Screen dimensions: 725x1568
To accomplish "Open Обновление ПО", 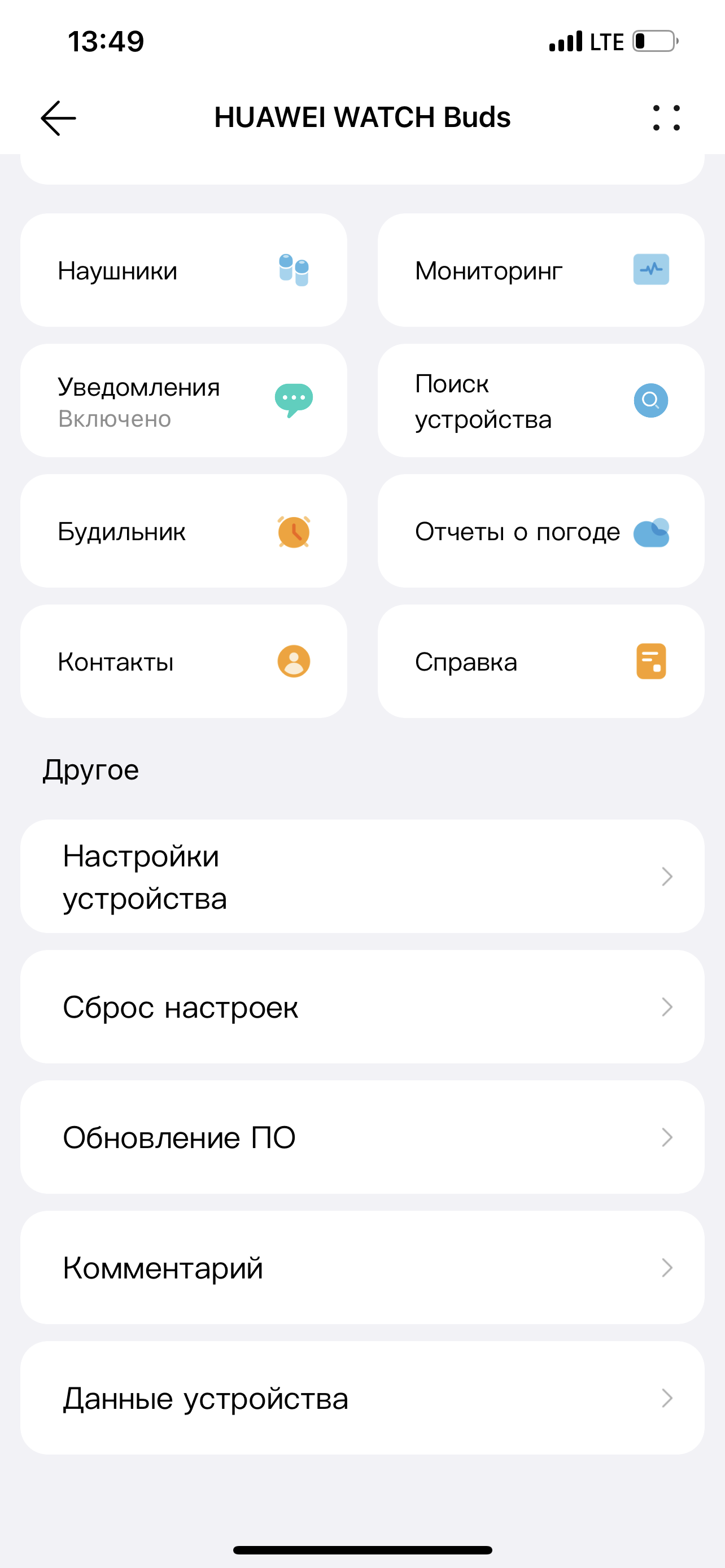I will point(362,1137).
